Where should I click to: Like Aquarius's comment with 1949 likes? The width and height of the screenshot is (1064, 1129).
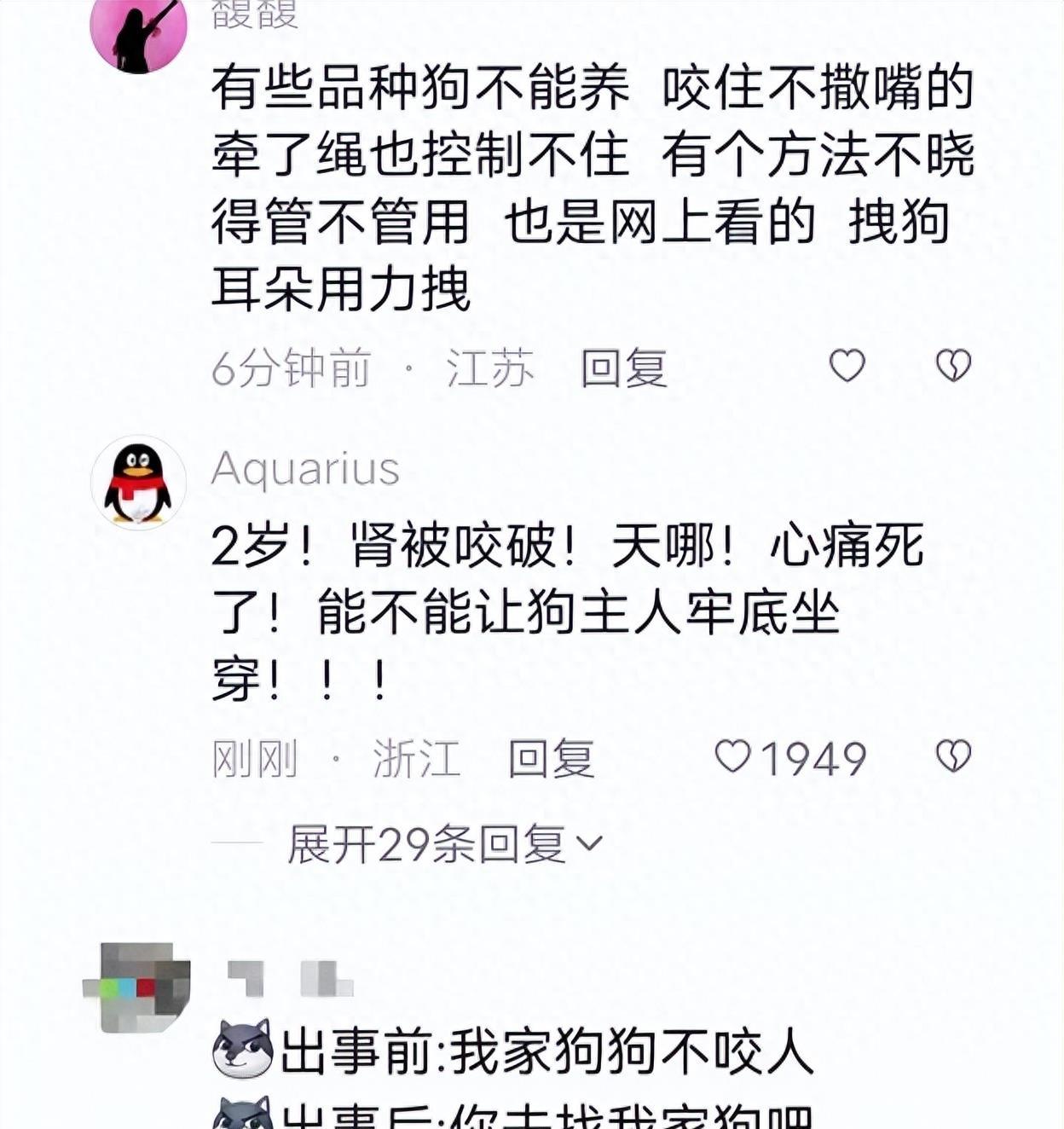point(732,756)
